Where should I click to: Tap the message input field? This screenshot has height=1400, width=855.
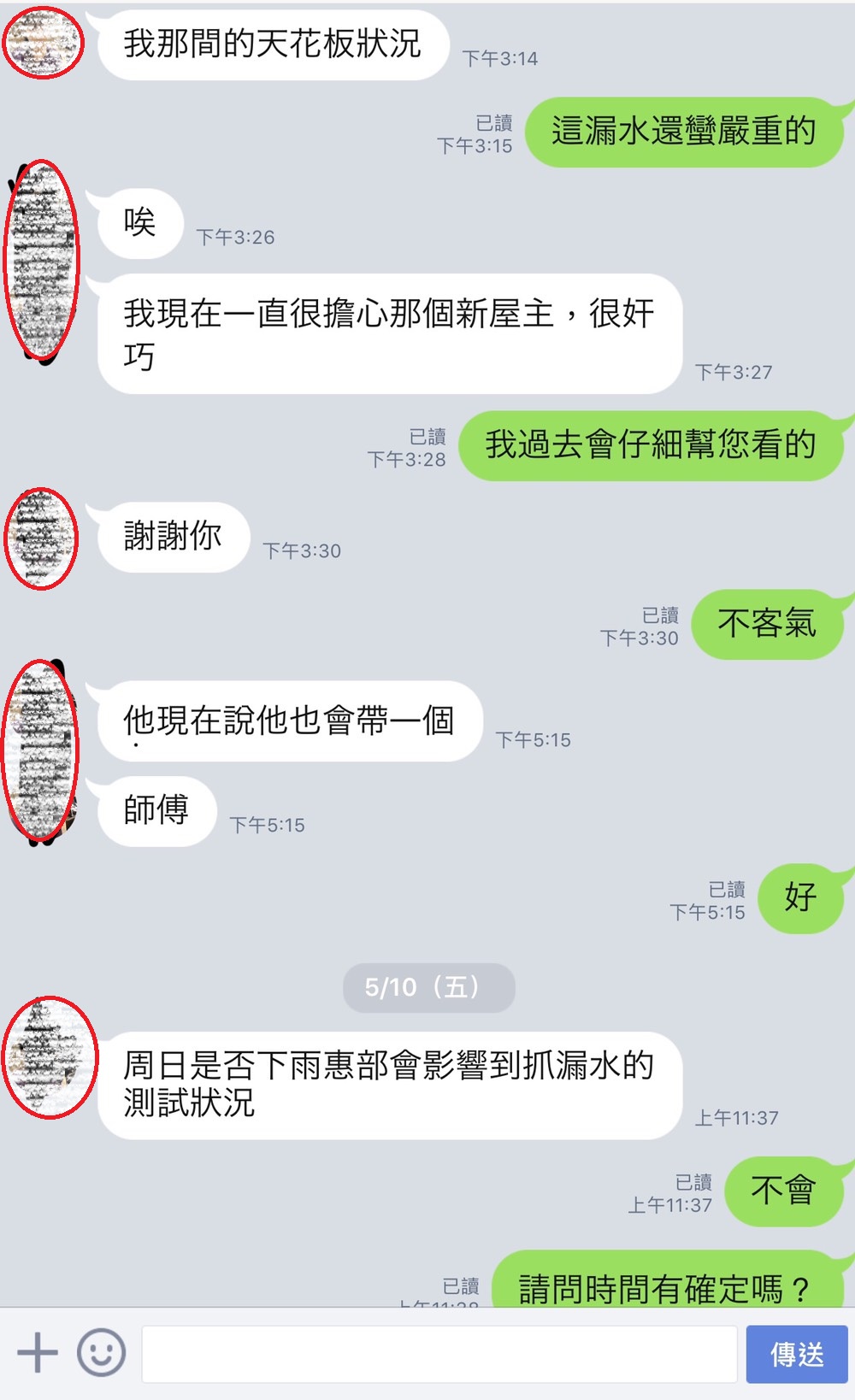439,1354
